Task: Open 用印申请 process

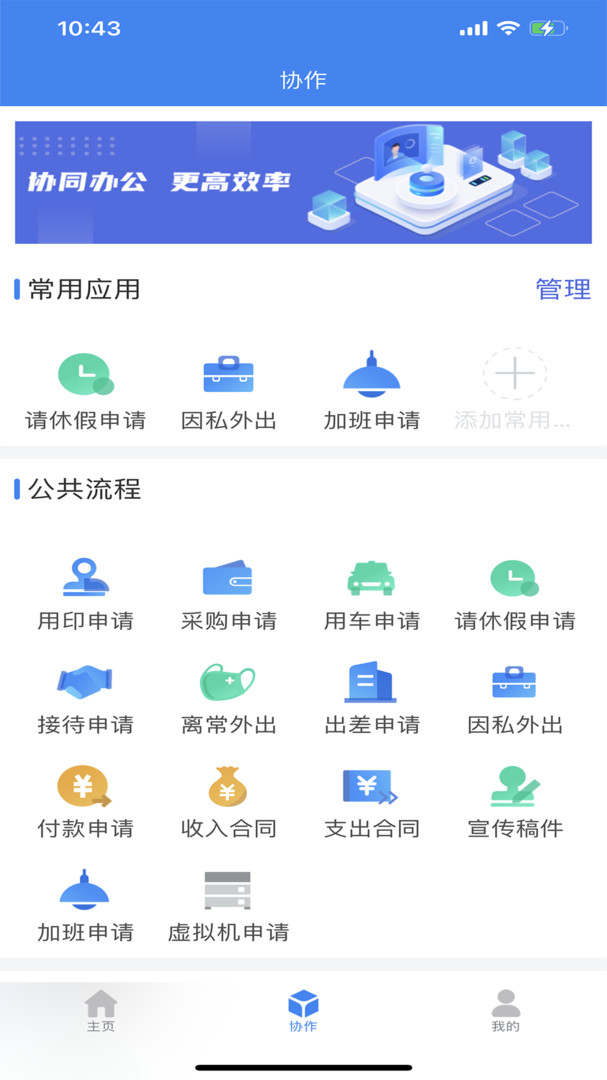Action: (85, 593)
